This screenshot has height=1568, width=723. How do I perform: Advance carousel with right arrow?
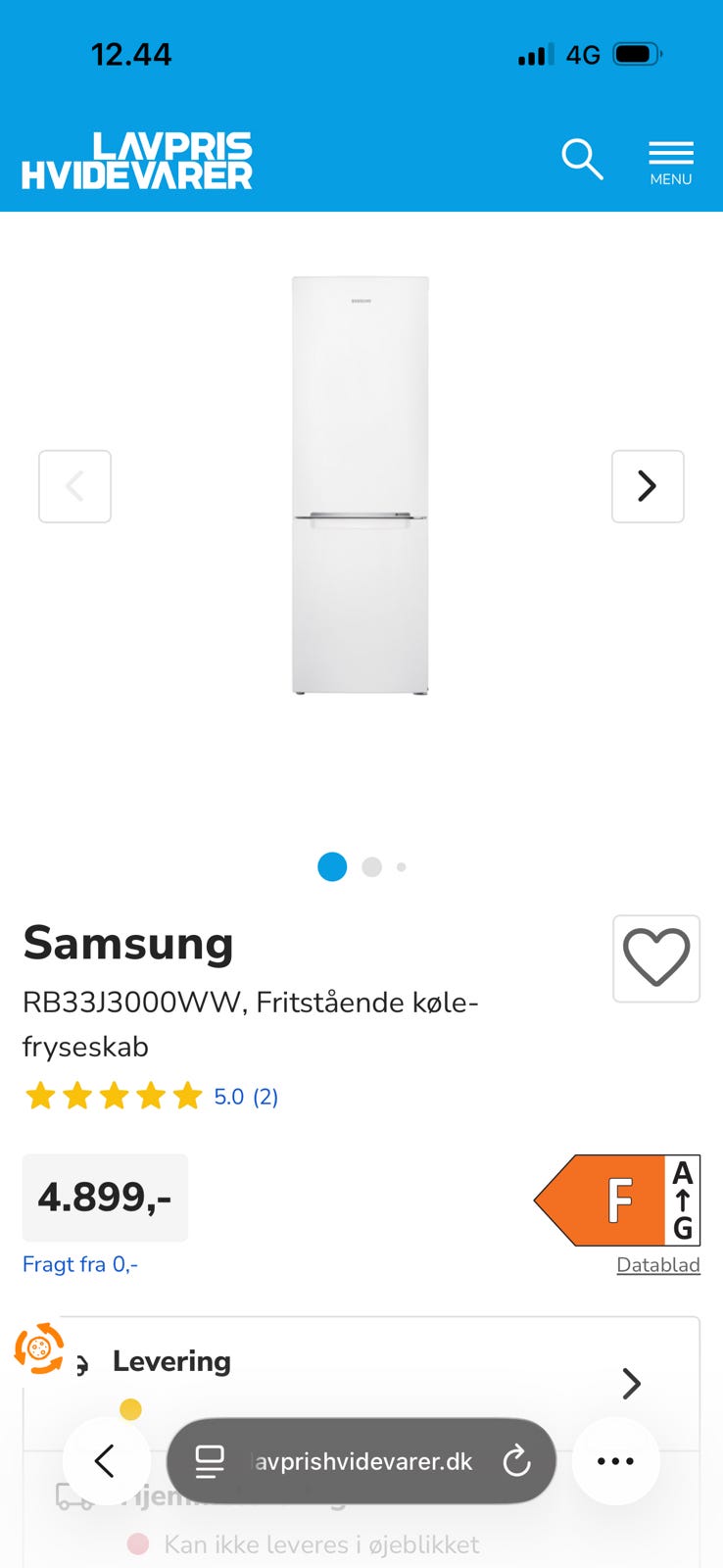pos(648,486)
